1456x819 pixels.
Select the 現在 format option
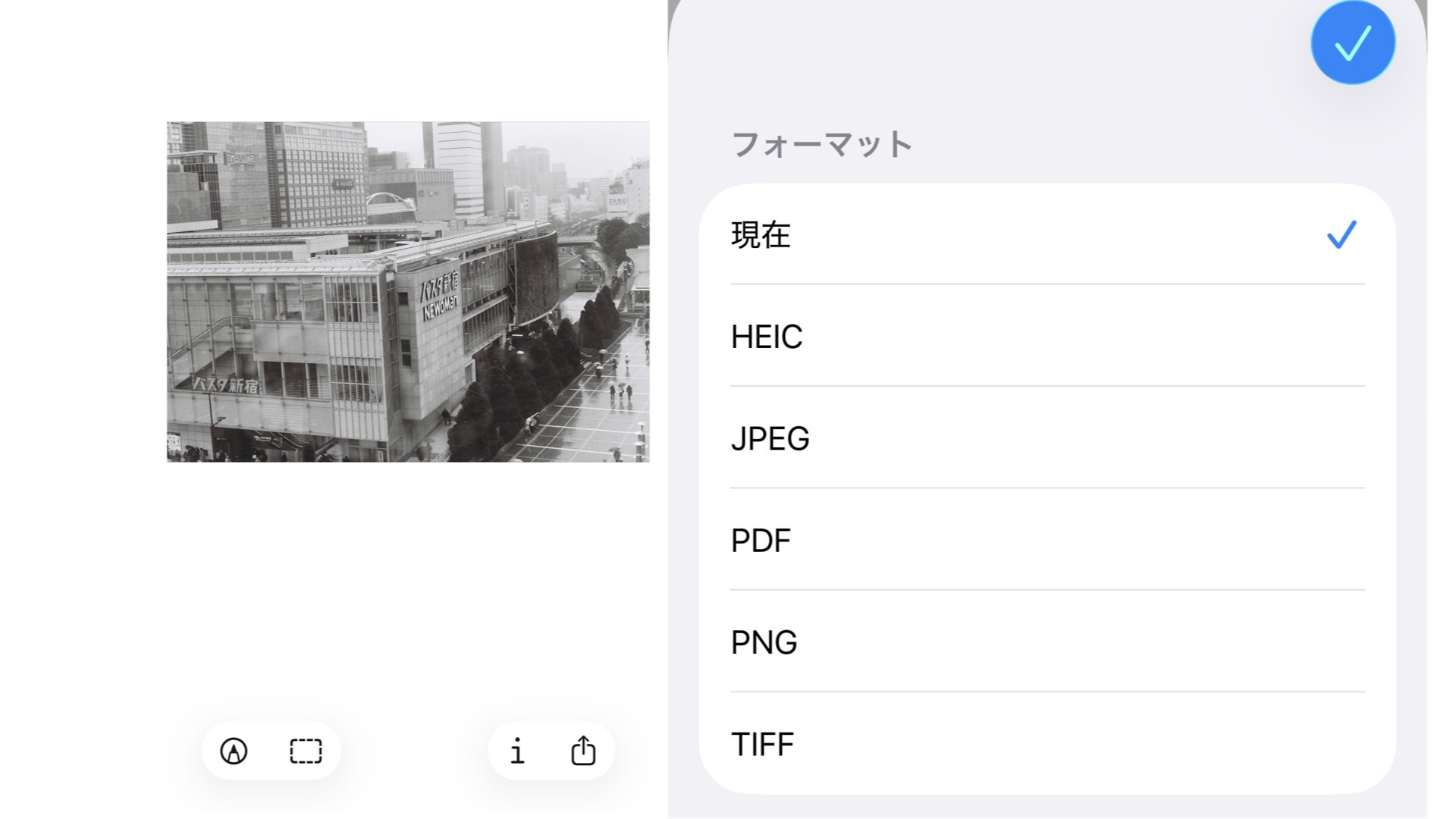[1046, 234]
